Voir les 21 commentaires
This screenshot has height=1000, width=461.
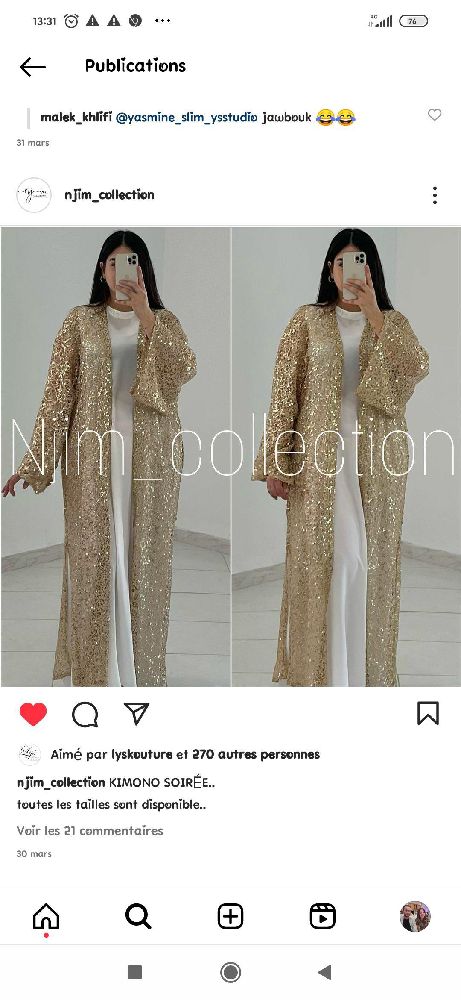click(x=90, y=830)
